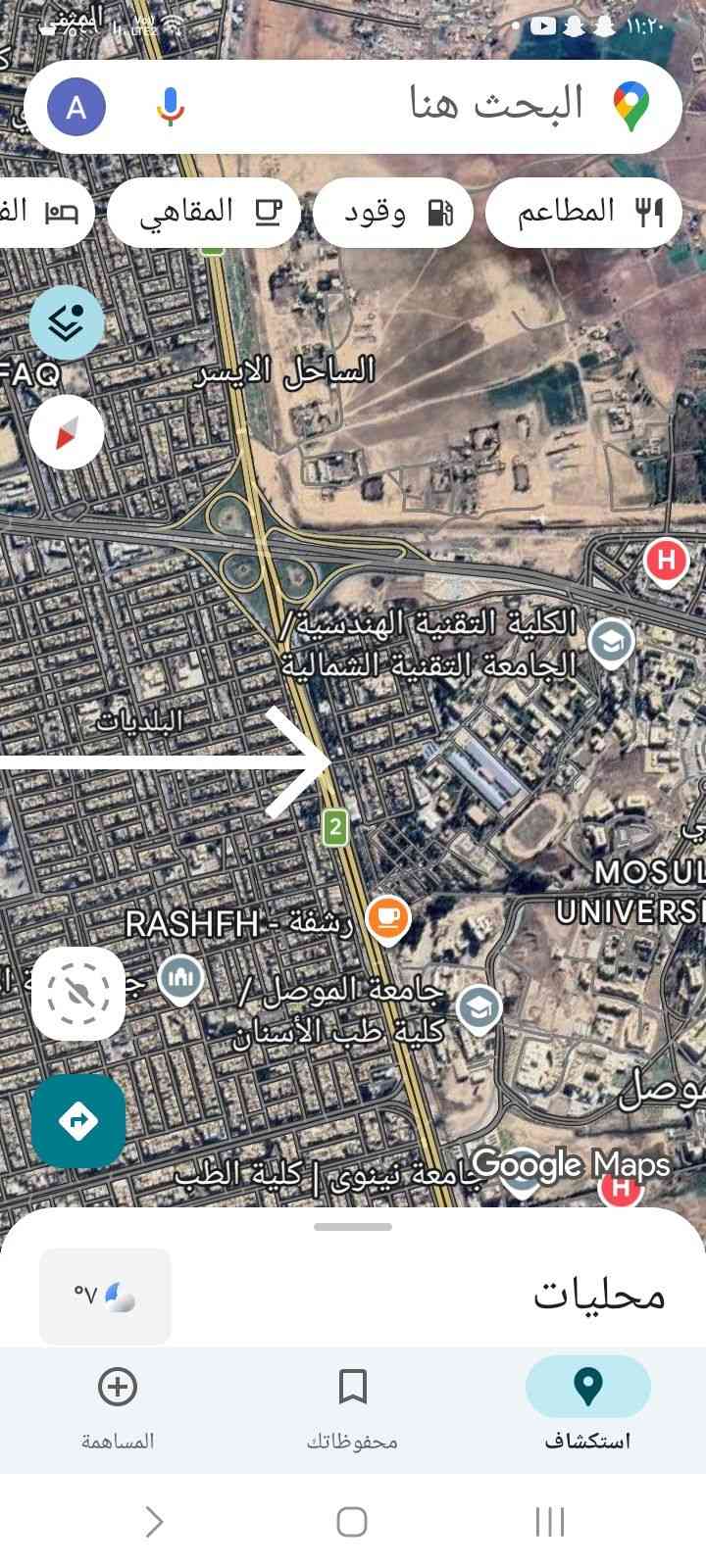Select the المطاعم restaurants chip

584,212
